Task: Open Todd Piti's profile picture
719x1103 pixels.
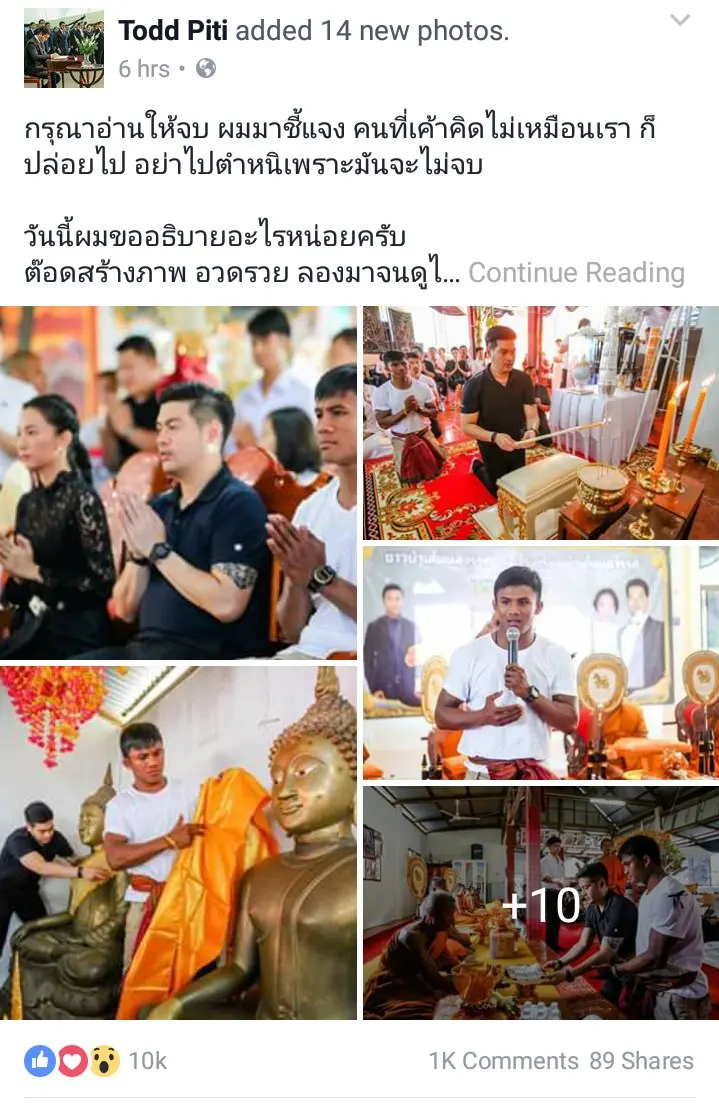Action: click(64, 48)
